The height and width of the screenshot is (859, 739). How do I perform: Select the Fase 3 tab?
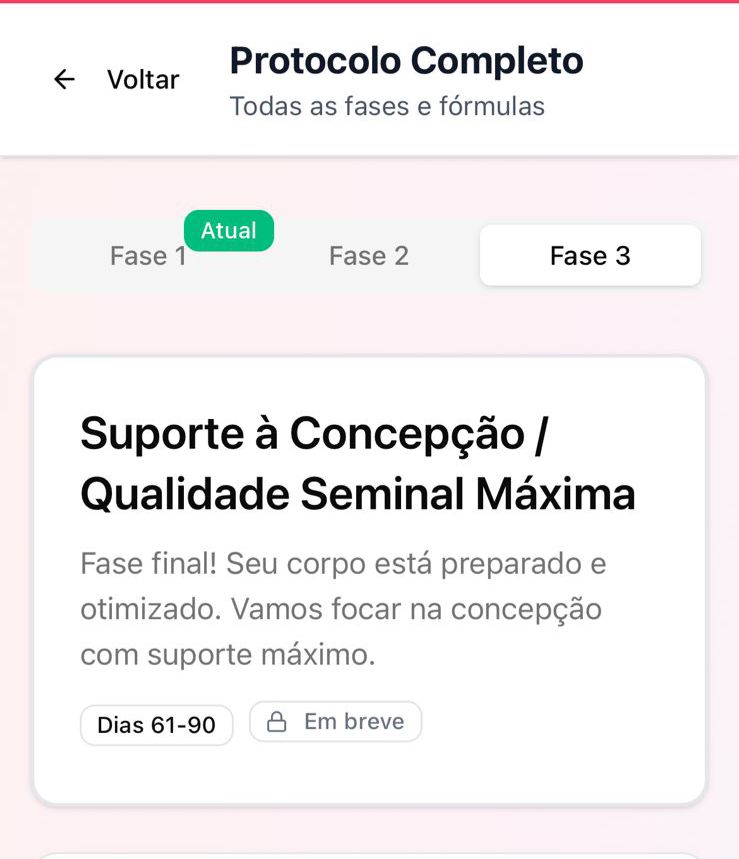click(x=590, y=256)
